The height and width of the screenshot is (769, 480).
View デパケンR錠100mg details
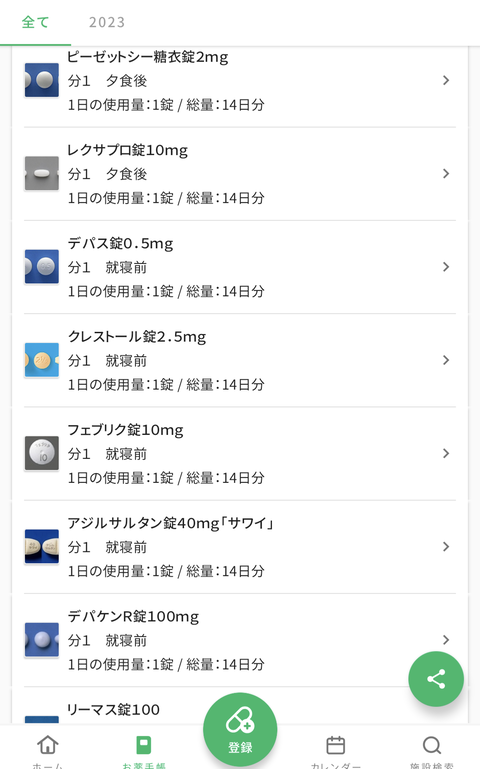[240, 640]
